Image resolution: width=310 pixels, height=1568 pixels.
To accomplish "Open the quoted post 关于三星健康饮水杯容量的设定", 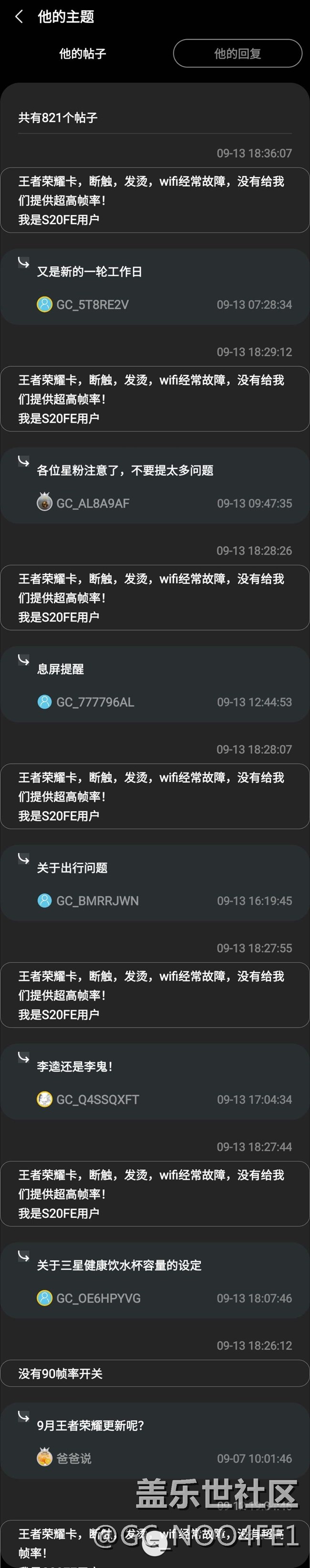I will (x=119, y=1265).
